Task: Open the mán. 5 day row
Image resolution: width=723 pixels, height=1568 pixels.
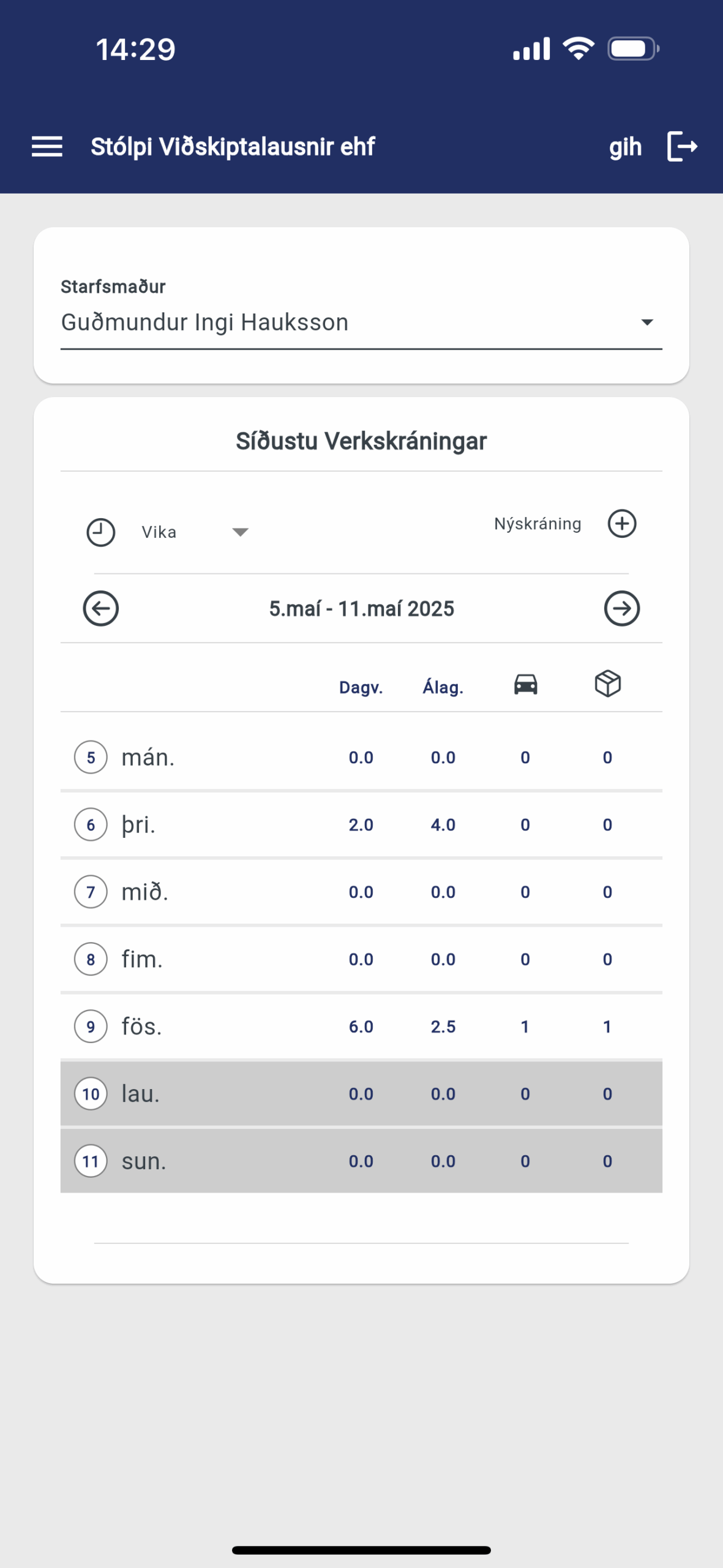Action: (361, 757)
